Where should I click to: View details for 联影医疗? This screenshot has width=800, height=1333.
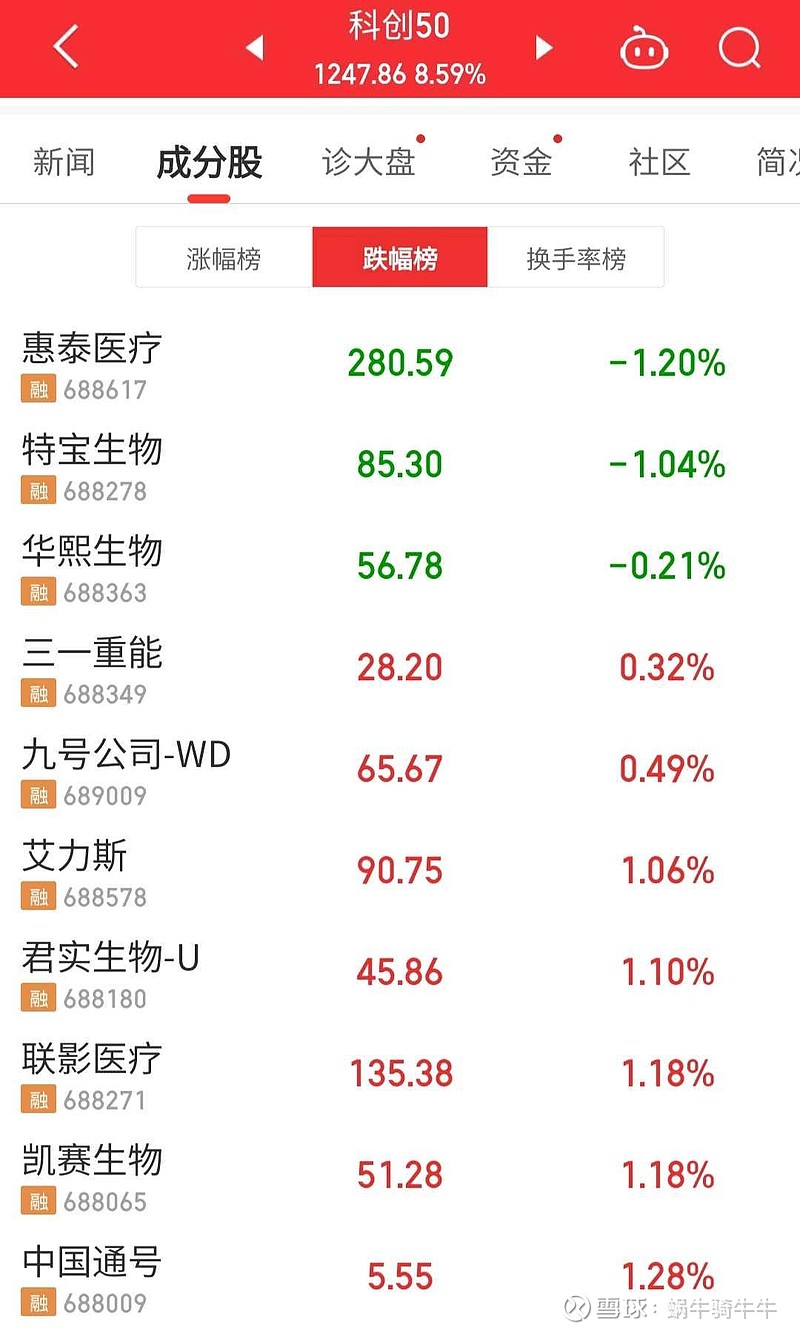click(400, 1077)
